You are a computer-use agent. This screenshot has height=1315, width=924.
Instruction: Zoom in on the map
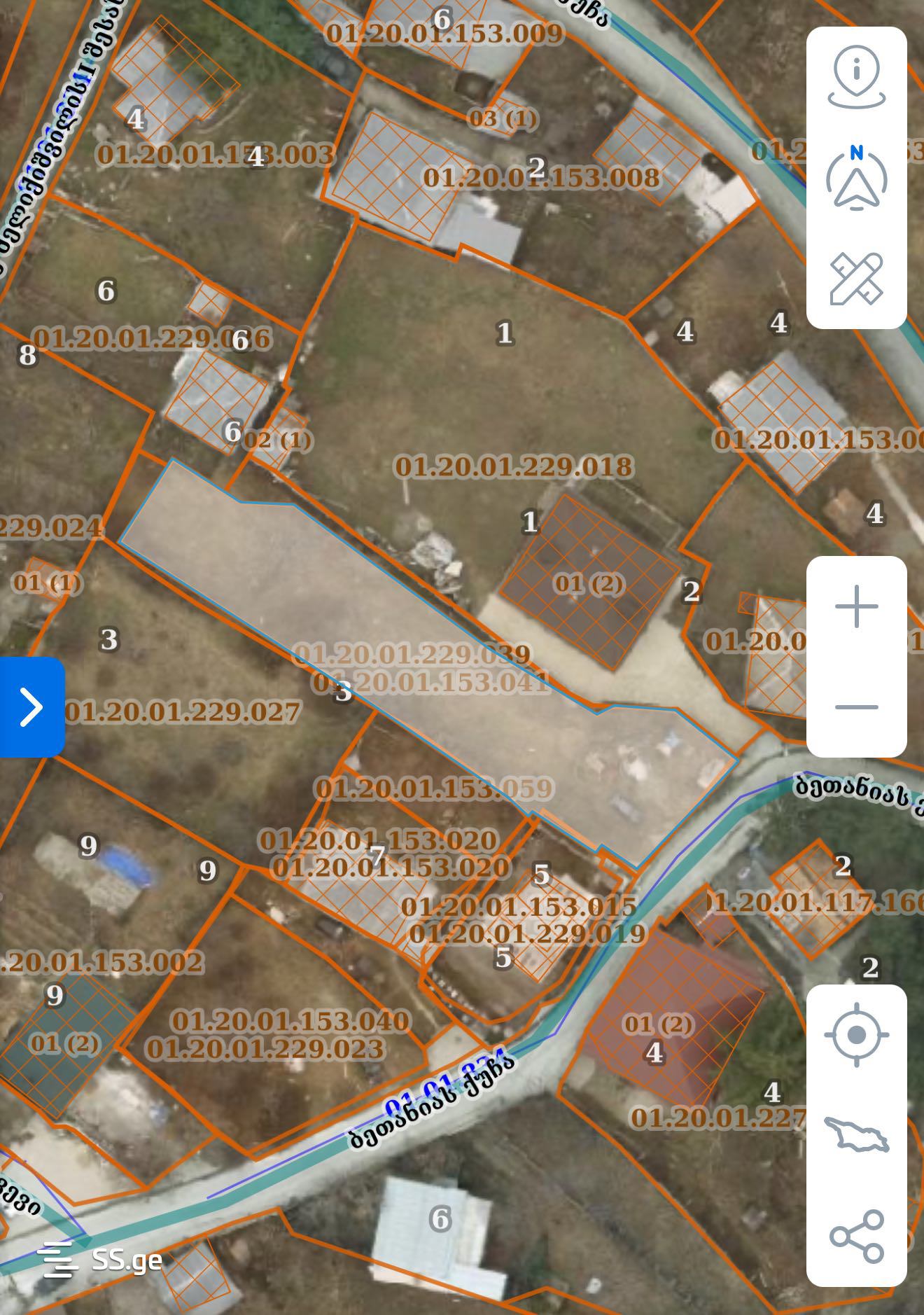point(856,606)
